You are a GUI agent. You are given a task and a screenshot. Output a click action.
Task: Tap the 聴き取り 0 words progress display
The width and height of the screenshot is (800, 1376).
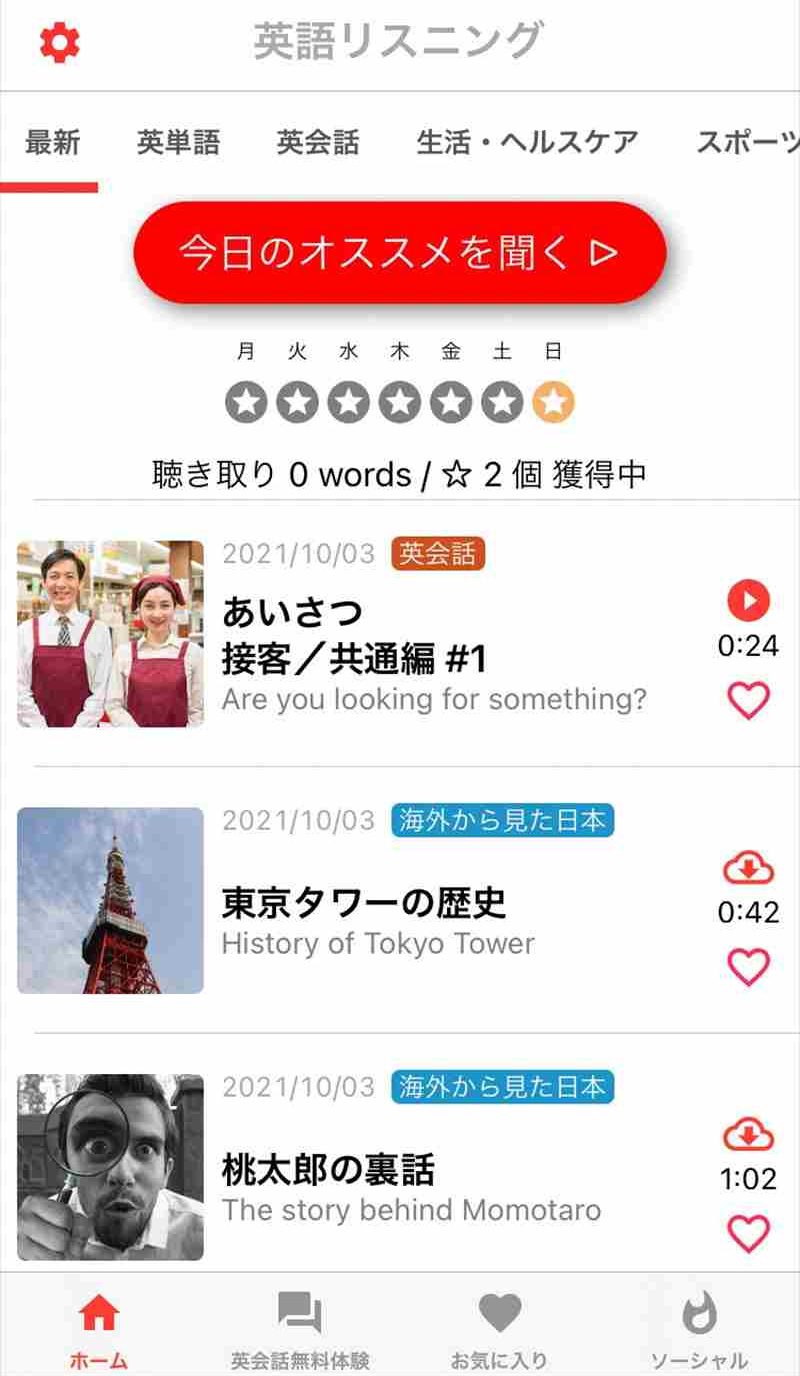[x=400, y=474]
